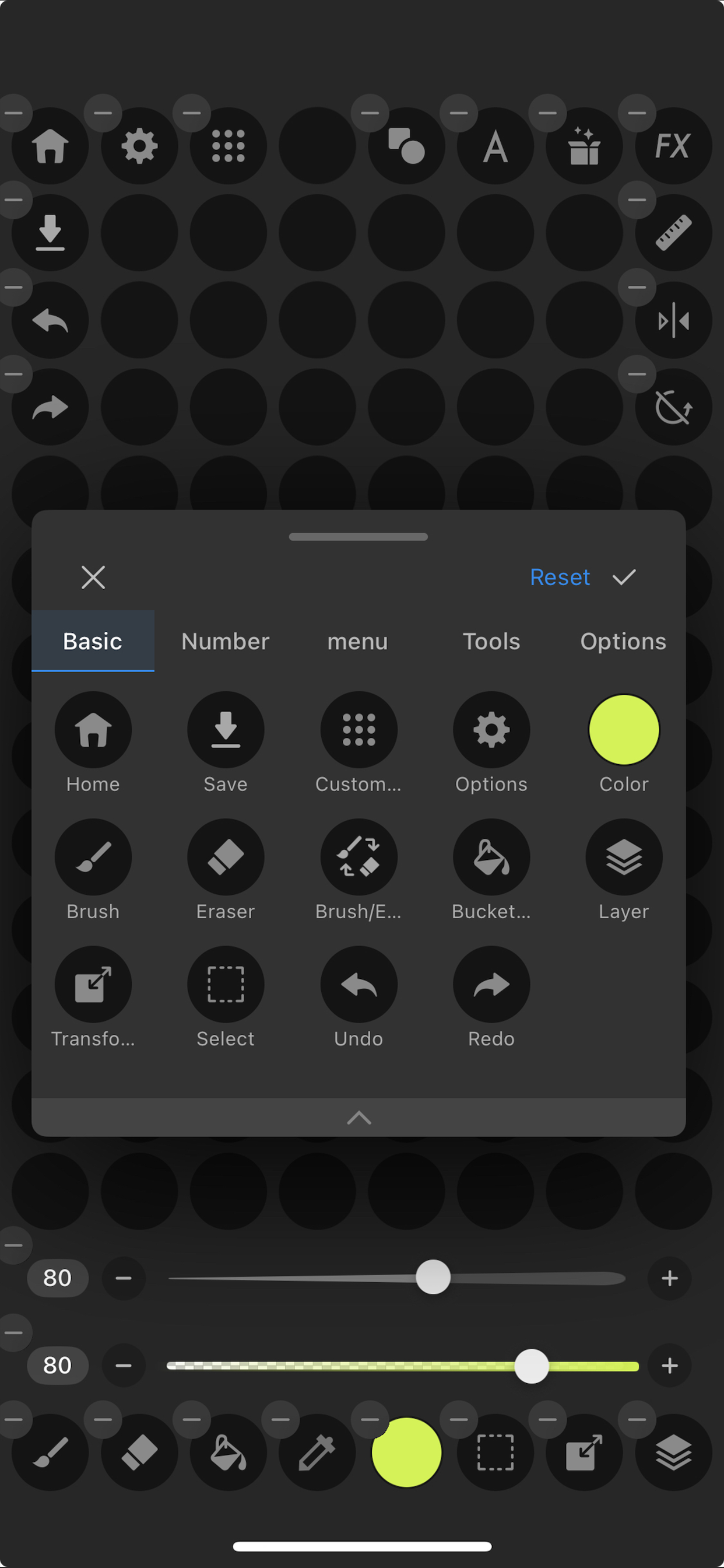Remove the FX button from the top row
Viewport: 724px width, 1568px height.
pyautogui.click(x=637, y=113)
